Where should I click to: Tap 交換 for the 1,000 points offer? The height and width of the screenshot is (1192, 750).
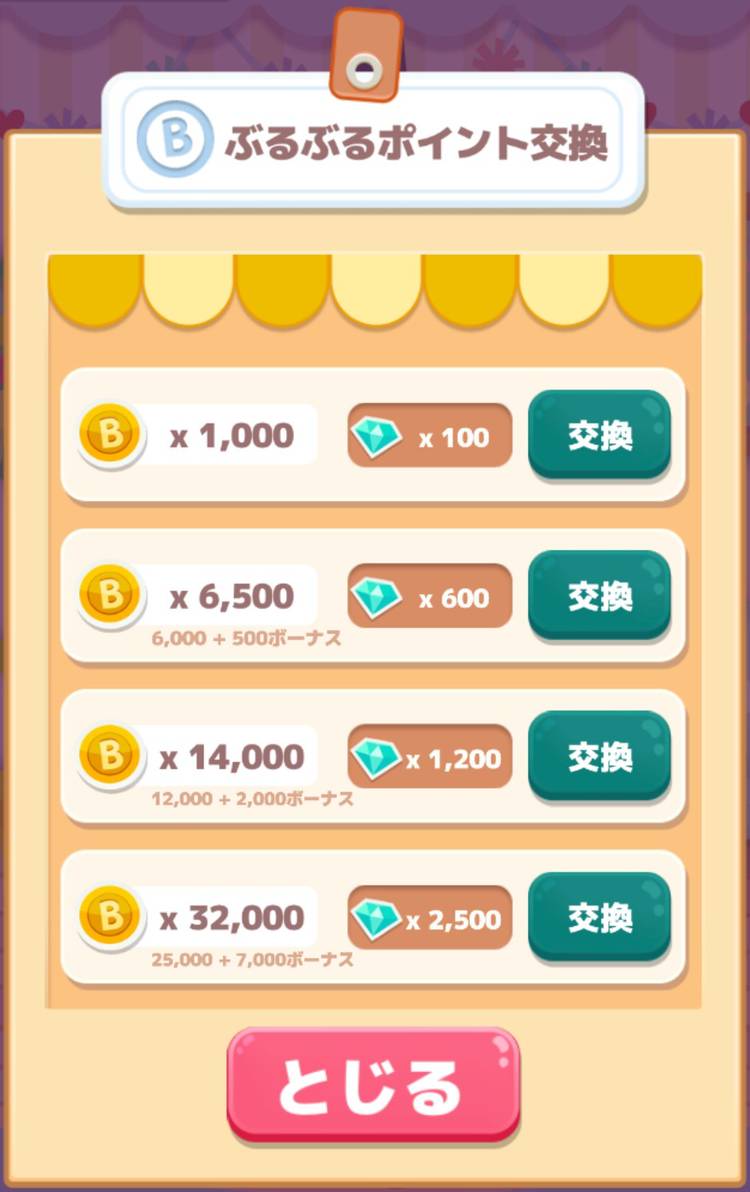tap(599, 435)
